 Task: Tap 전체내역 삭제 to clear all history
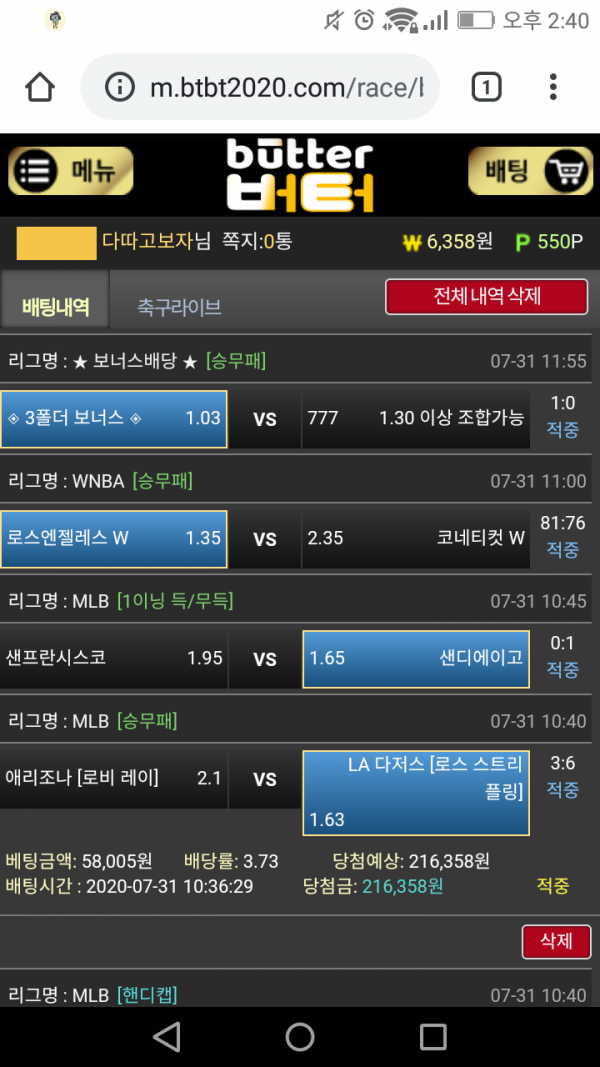(487, 297)
